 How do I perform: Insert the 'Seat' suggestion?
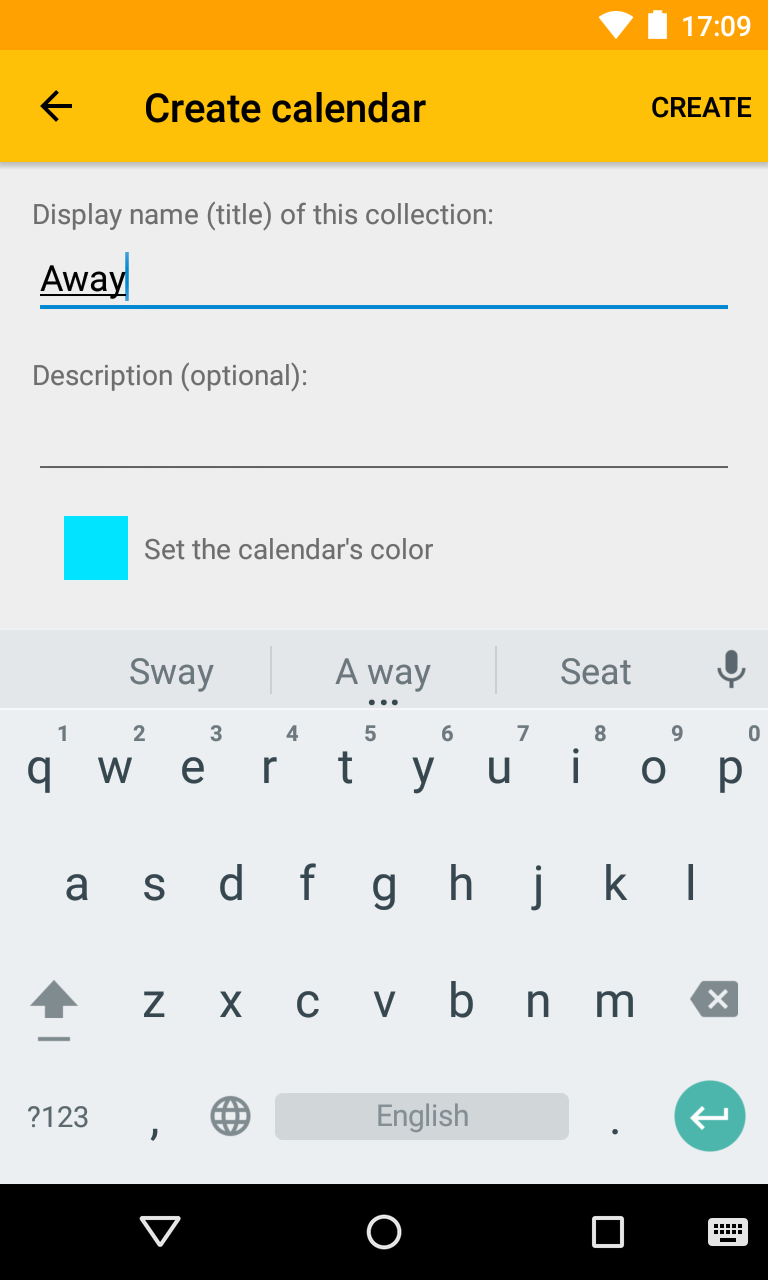coord(595,671)
